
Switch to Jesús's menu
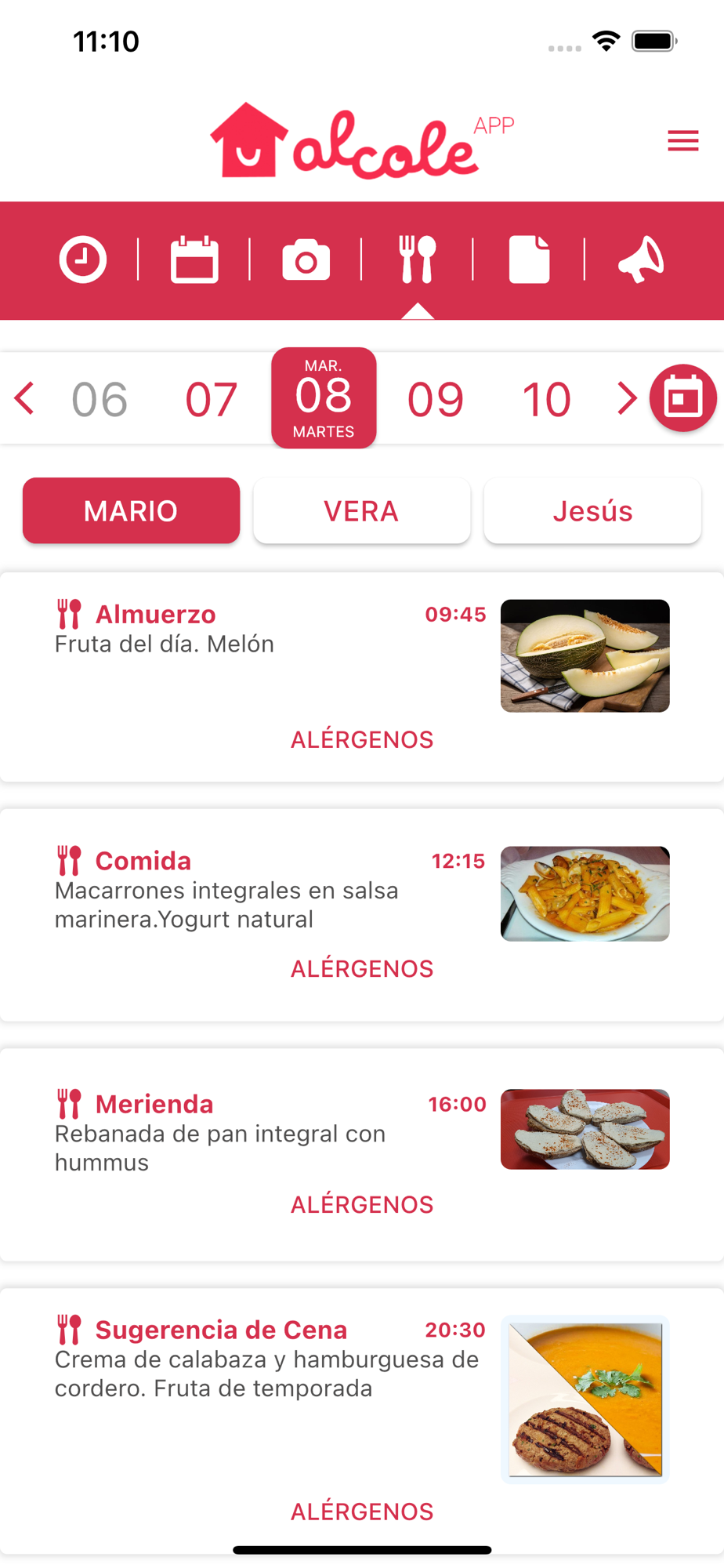tap(592, 511)
